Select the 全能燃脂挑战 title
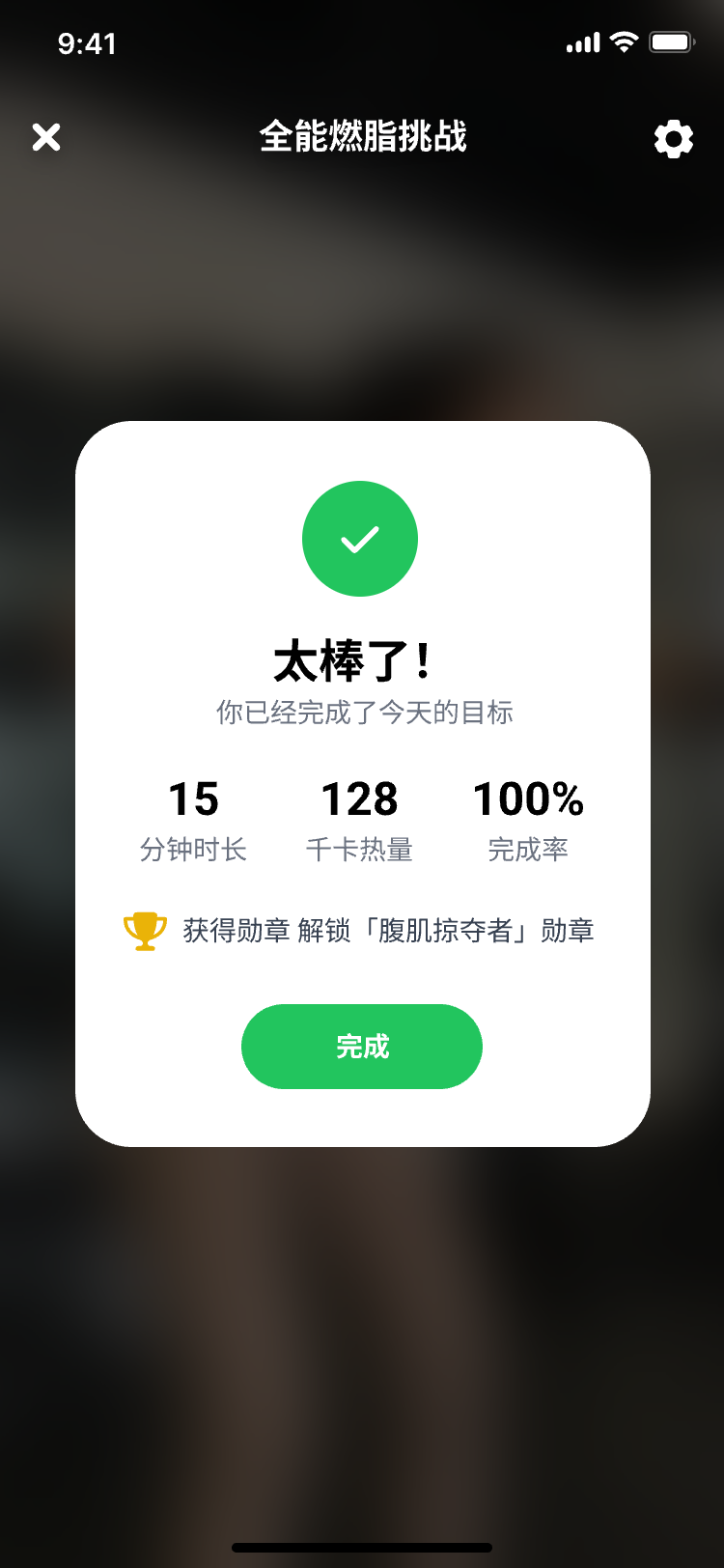This screenshot has height=1568, width=724. (x=362, y=137)
